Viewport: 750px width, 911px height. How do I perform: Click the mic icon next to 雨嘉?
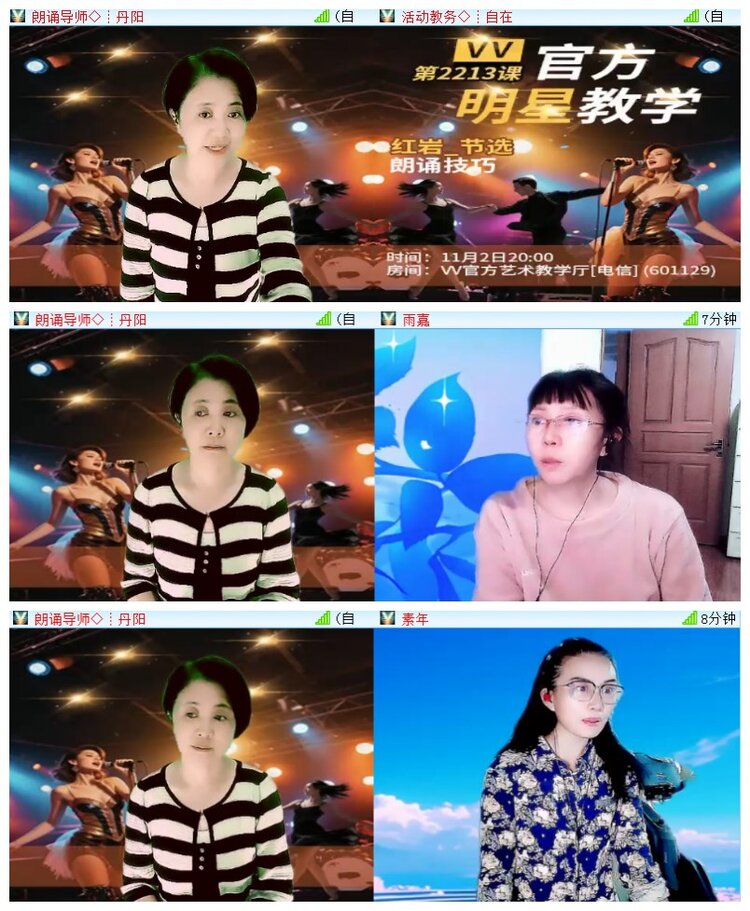click(x=388, y=317)
